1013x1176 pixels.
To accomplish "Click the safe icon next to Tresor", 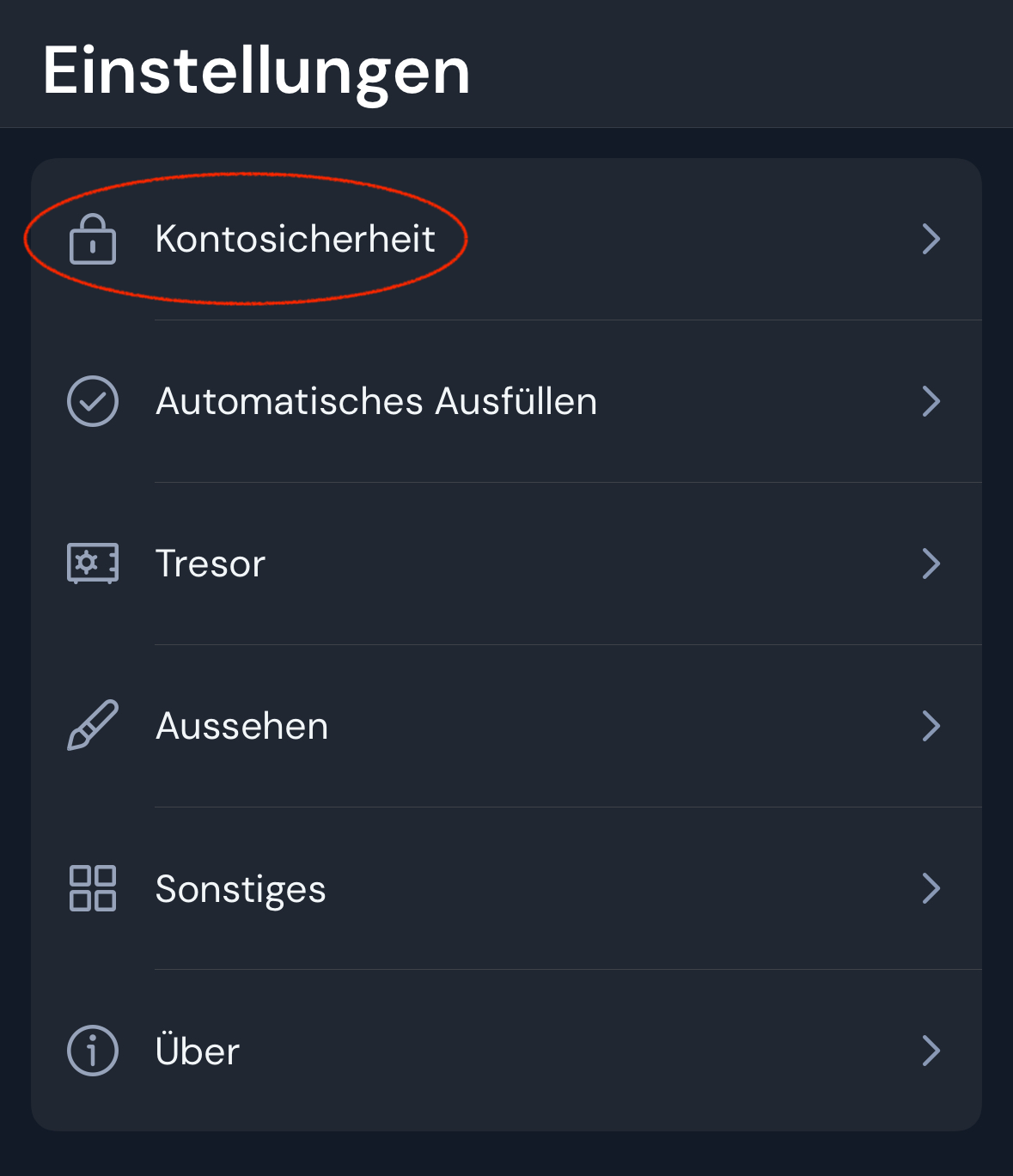I will point(92,564).
